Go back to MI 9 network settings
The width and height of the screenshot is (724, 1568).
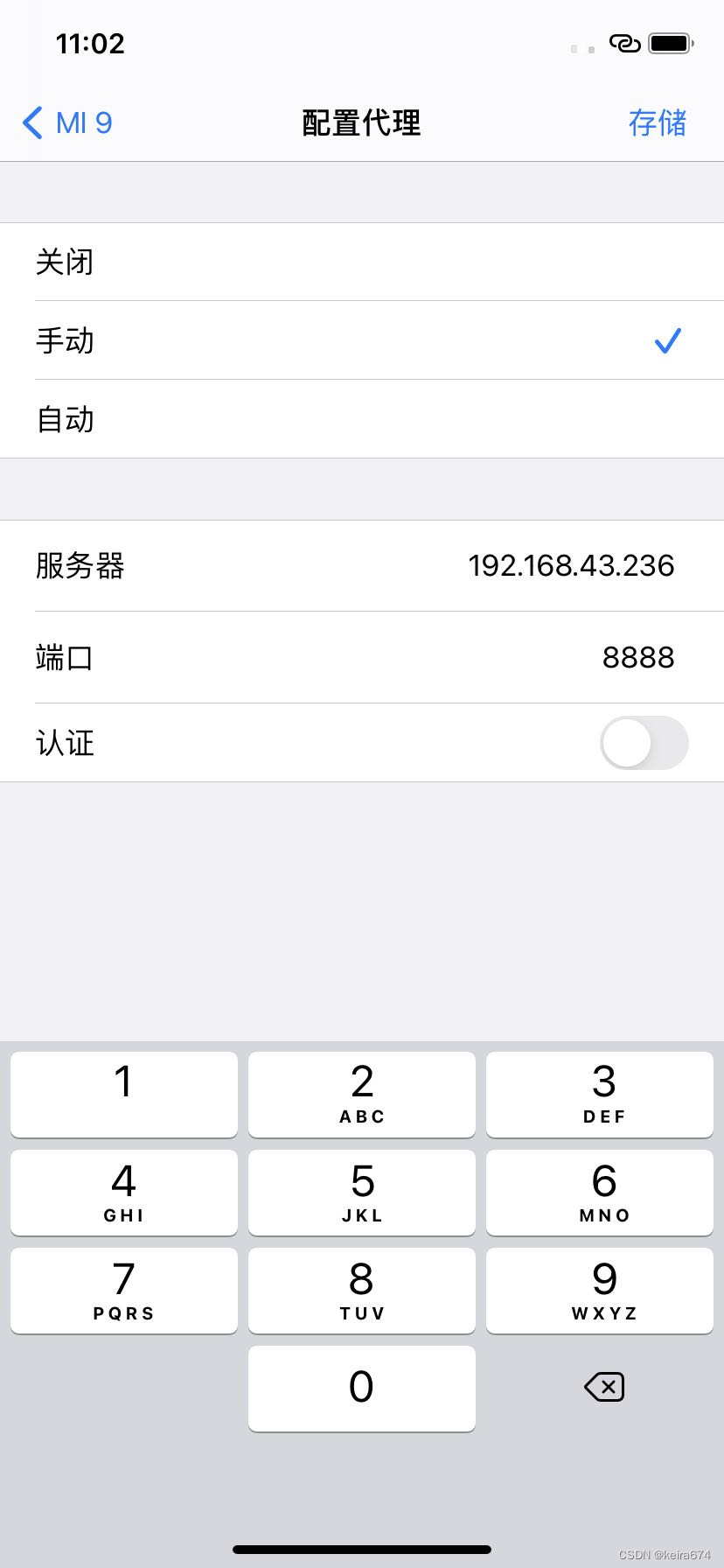point(67,122)
